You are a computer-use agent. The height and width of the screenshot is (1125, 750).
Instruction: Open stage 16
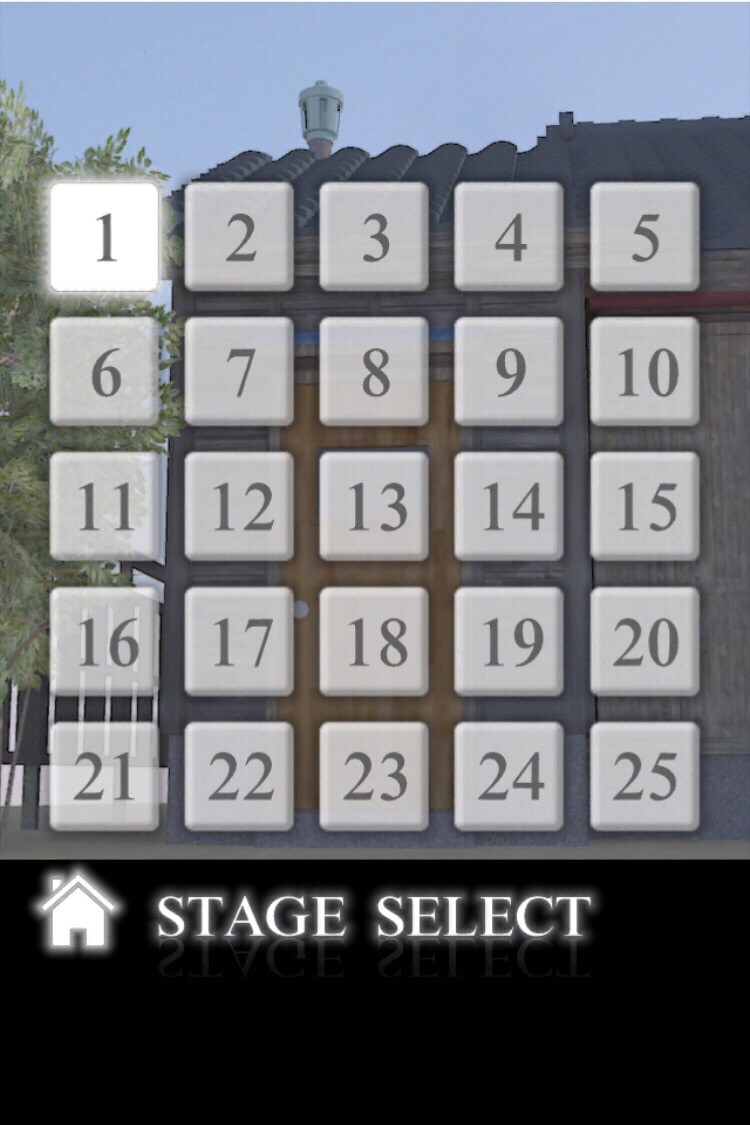[105, 641]
